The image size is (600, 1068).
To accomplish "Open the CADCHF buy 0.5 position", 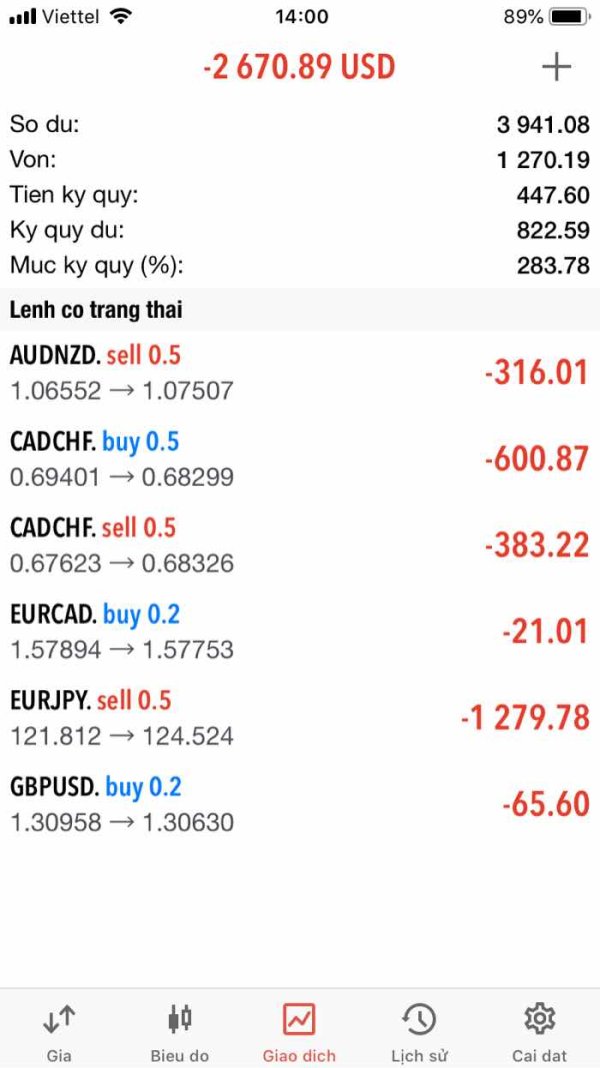I will (x=300, y=459).
